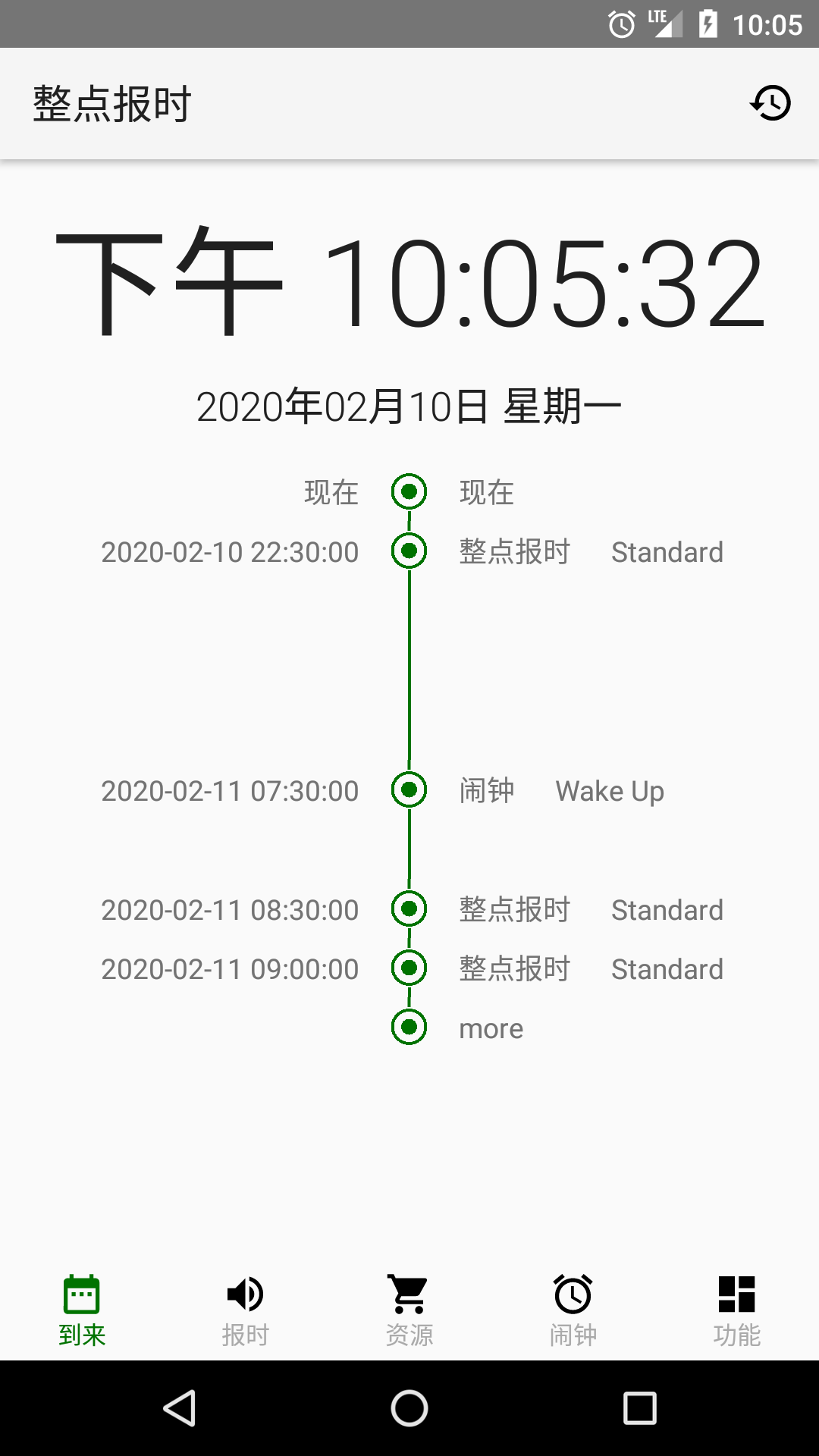Open the 功能 grid icon
This screenshot has width=819, height=1456.
[736, 1295]
